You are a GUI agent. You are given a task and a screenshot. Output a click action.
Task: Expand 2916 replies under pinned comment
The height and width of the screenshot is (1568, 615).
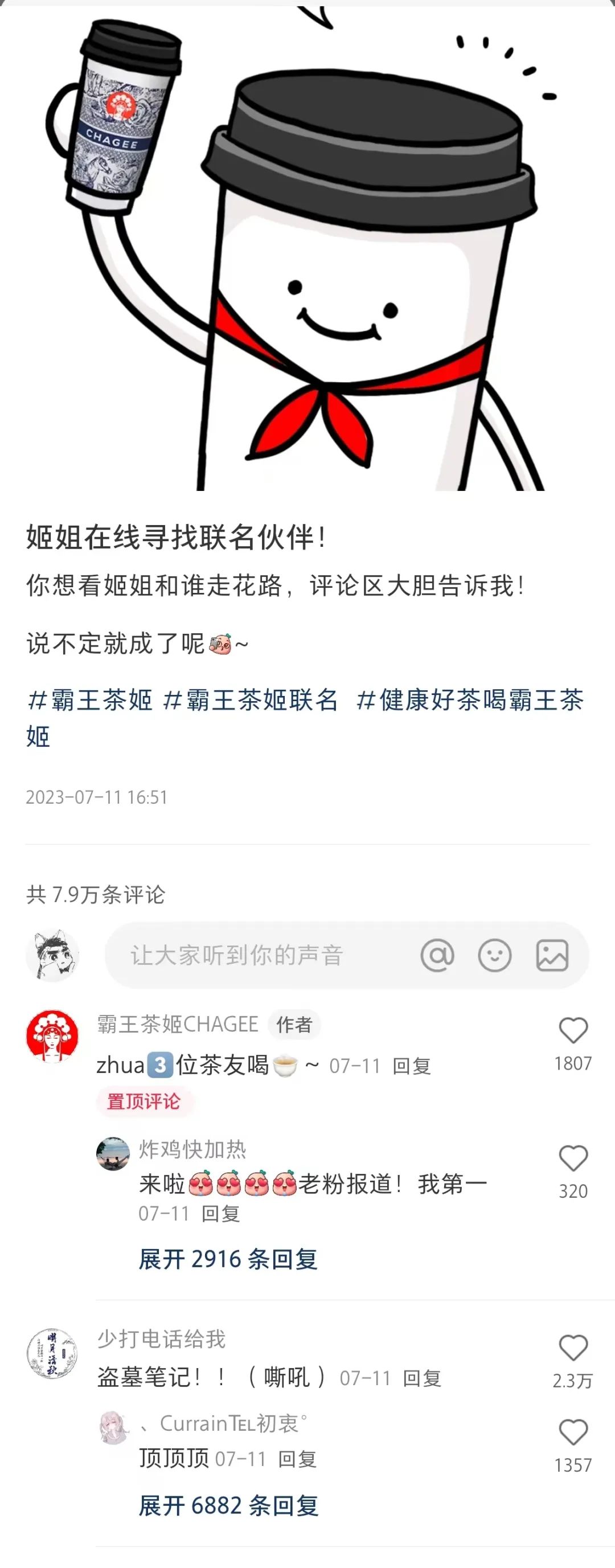tap(228, 1259)
